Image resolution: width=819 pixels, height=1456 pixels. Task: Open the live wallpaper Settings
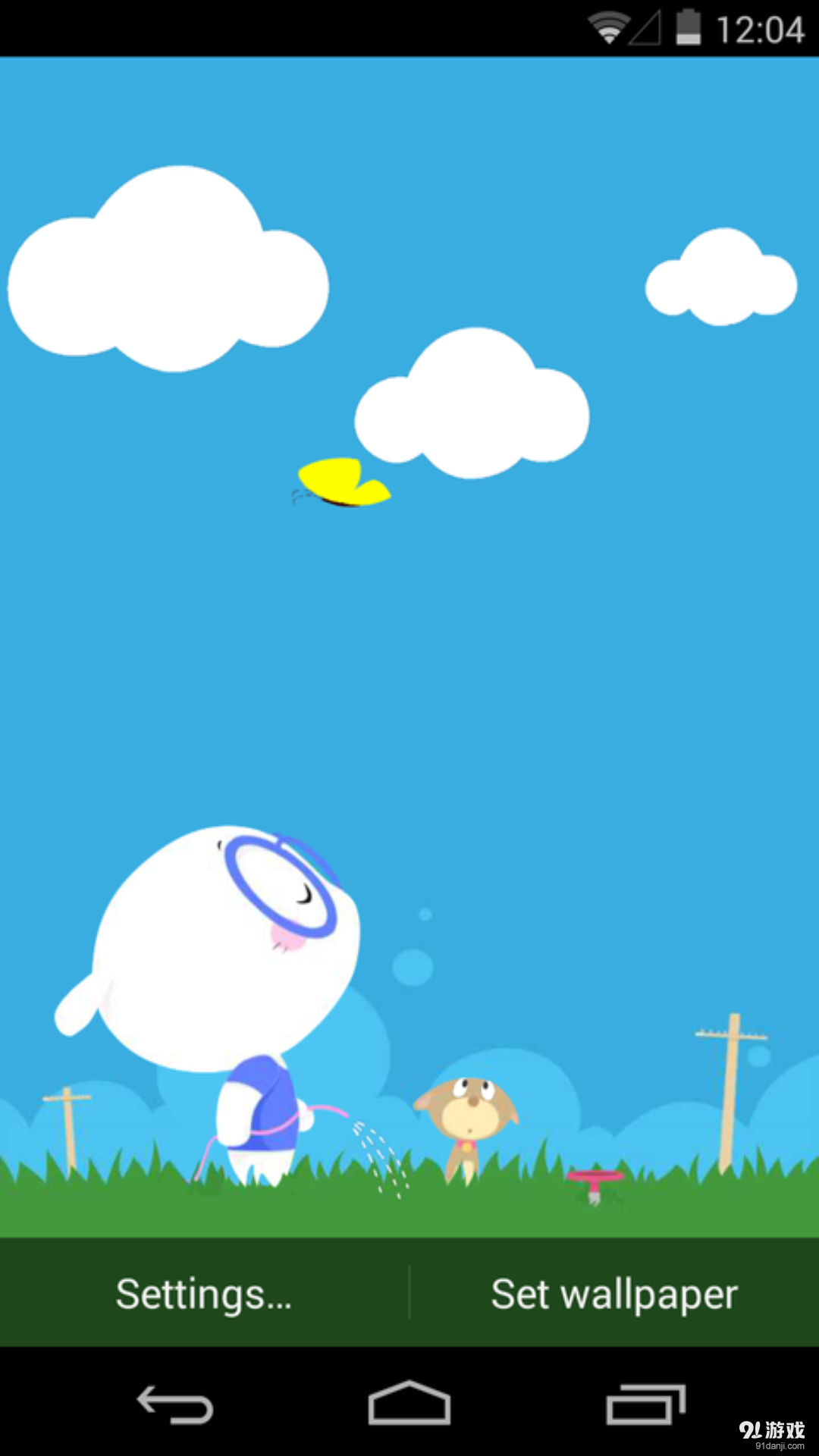click(203, 1294)
